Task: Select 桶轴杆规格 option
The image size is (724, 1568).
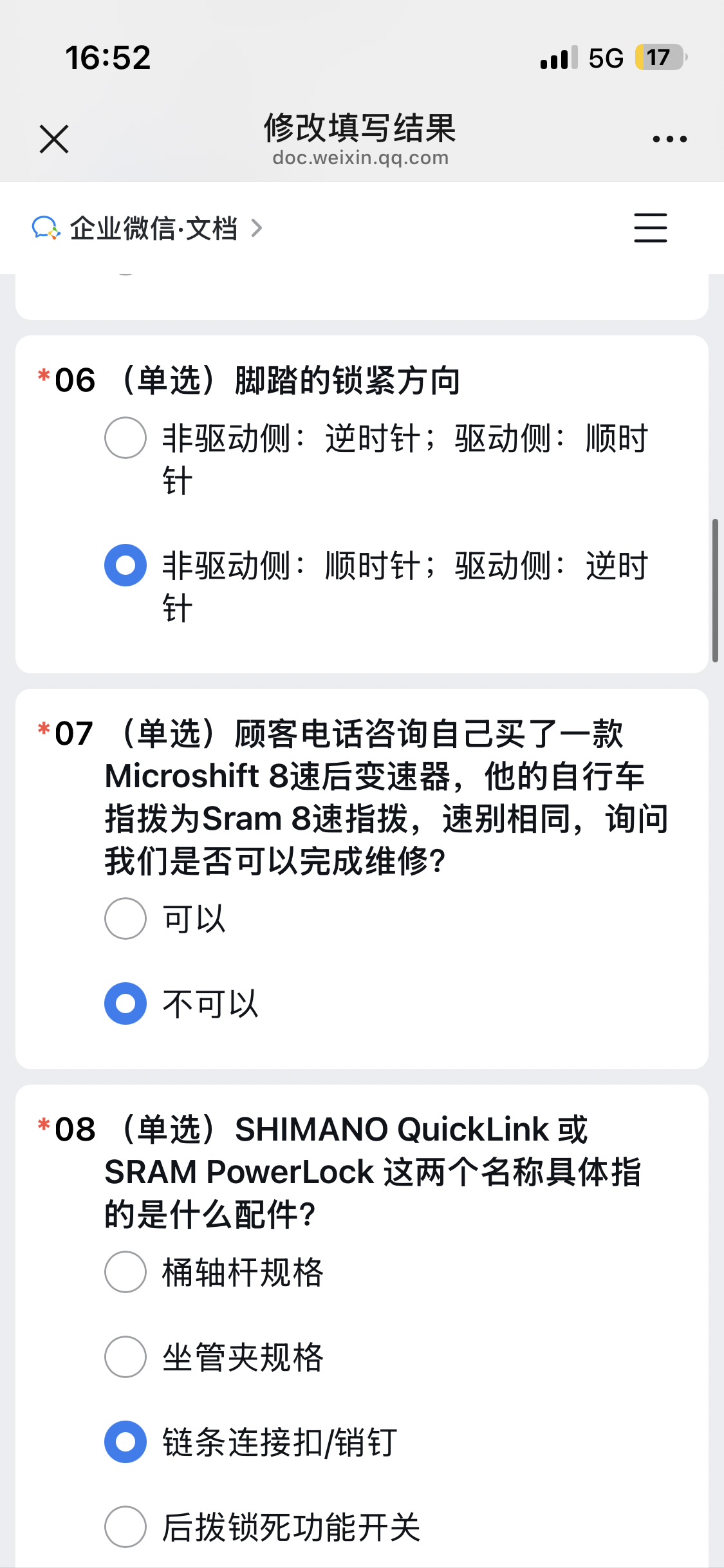Action: (125, 1272)
